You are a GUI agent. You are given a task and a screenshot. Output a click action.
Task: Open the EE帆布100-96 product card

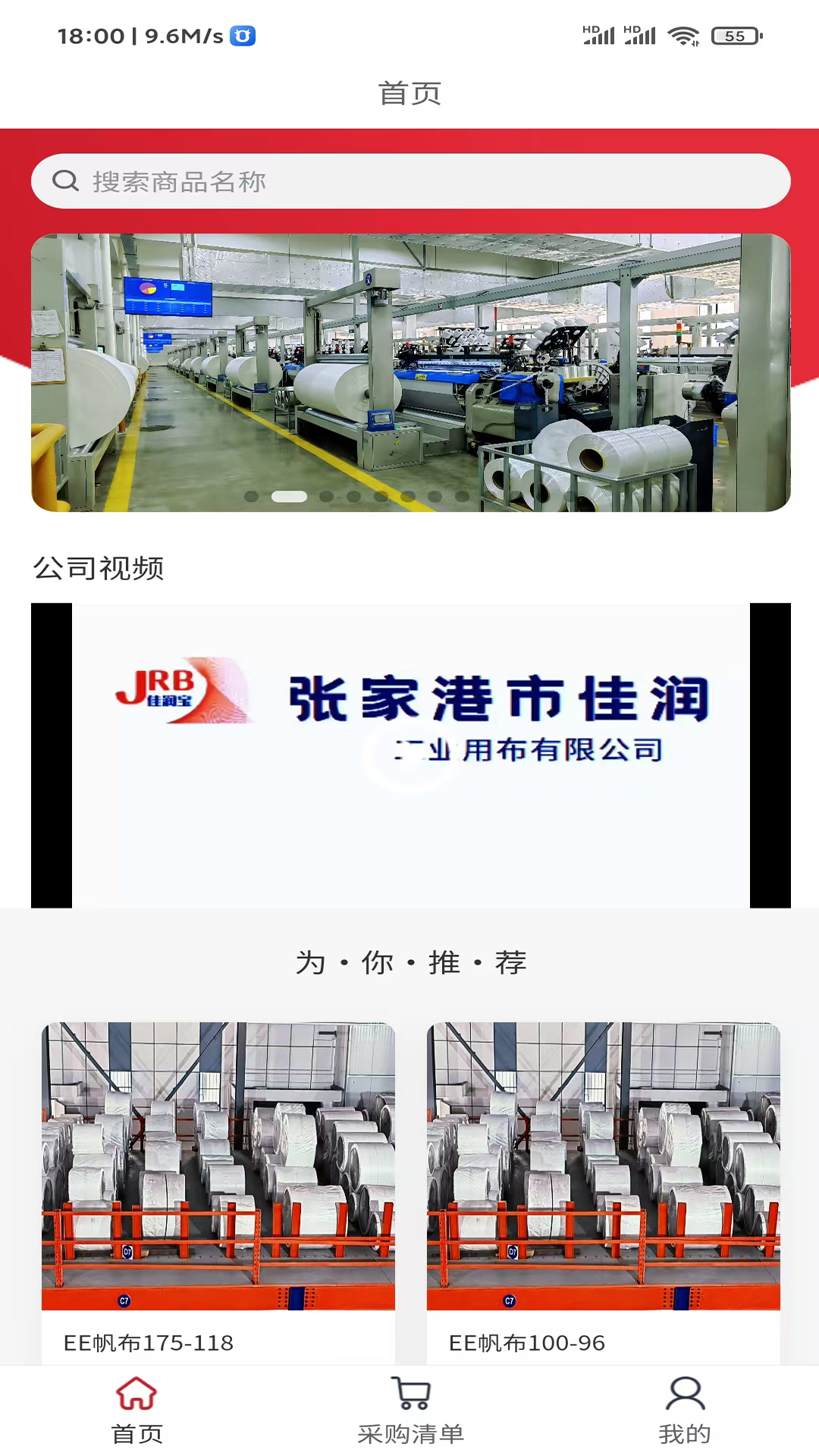tap(604, 1191)
